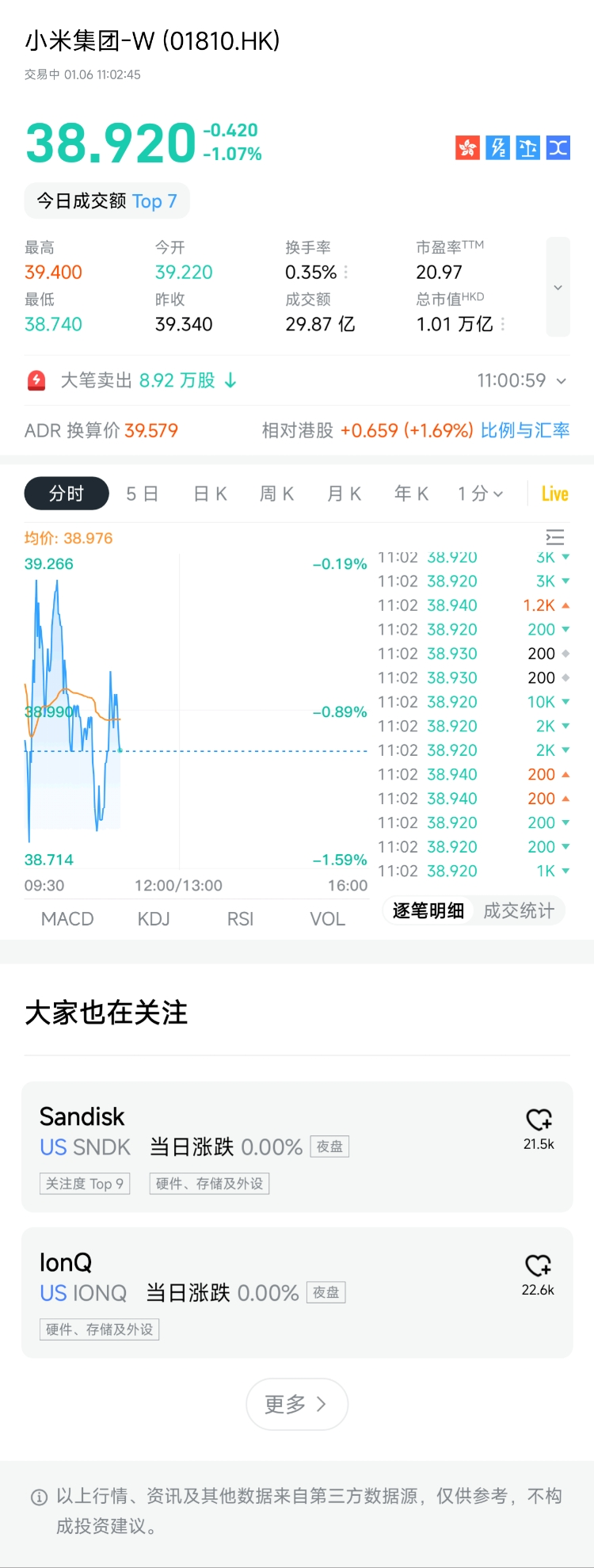The image size is (594, 1568).
Task: Open the 今日成交额 Top 7 ranking chip
Action: pos(107,201)
